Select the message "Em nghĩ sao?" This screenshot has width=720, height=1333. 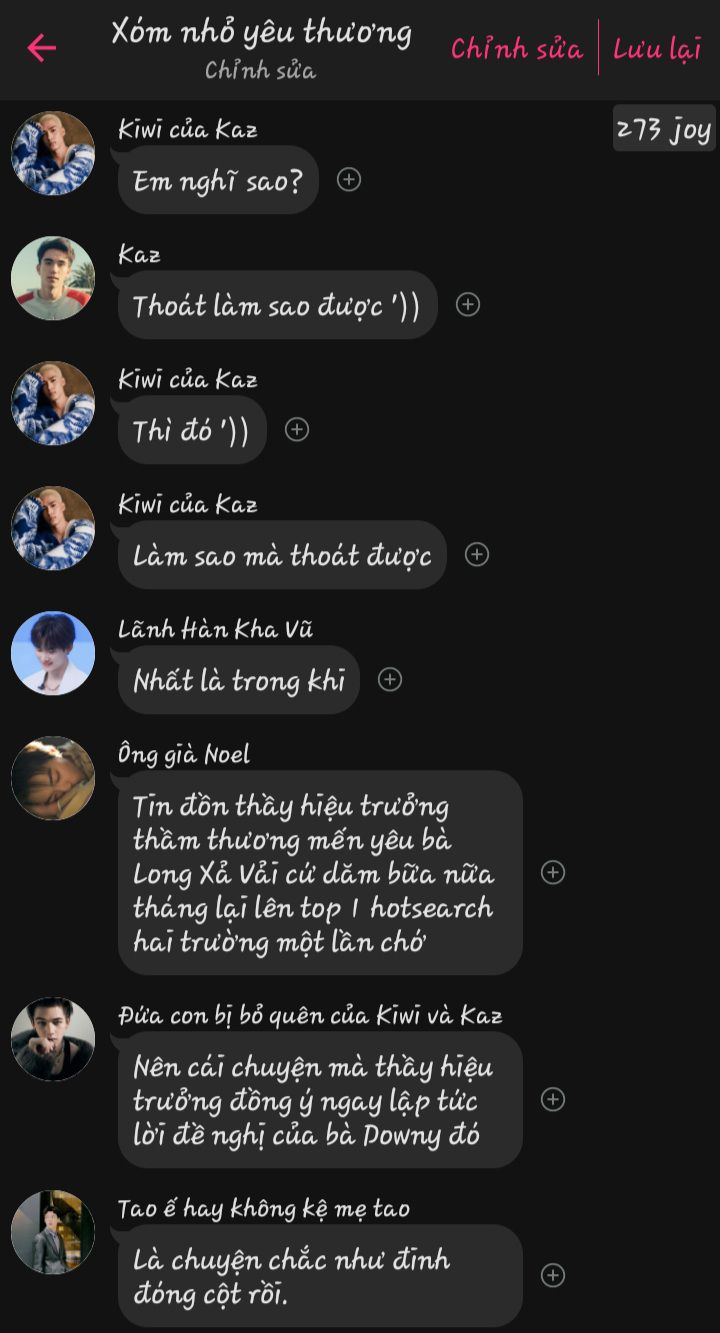click(217, 181)
